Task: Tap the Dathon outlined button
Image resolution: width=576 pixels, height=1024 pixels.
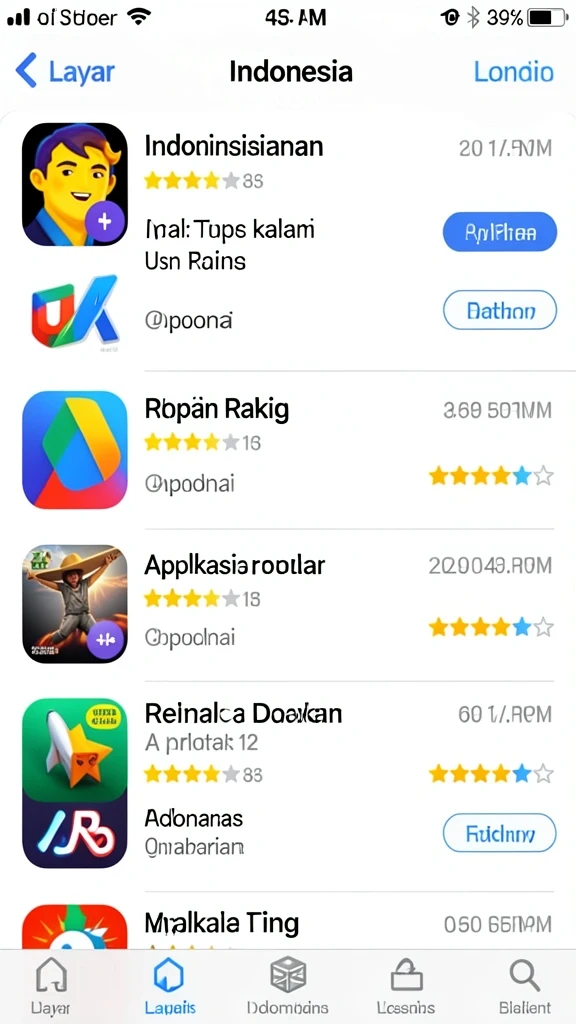Action: pos(500,310)
